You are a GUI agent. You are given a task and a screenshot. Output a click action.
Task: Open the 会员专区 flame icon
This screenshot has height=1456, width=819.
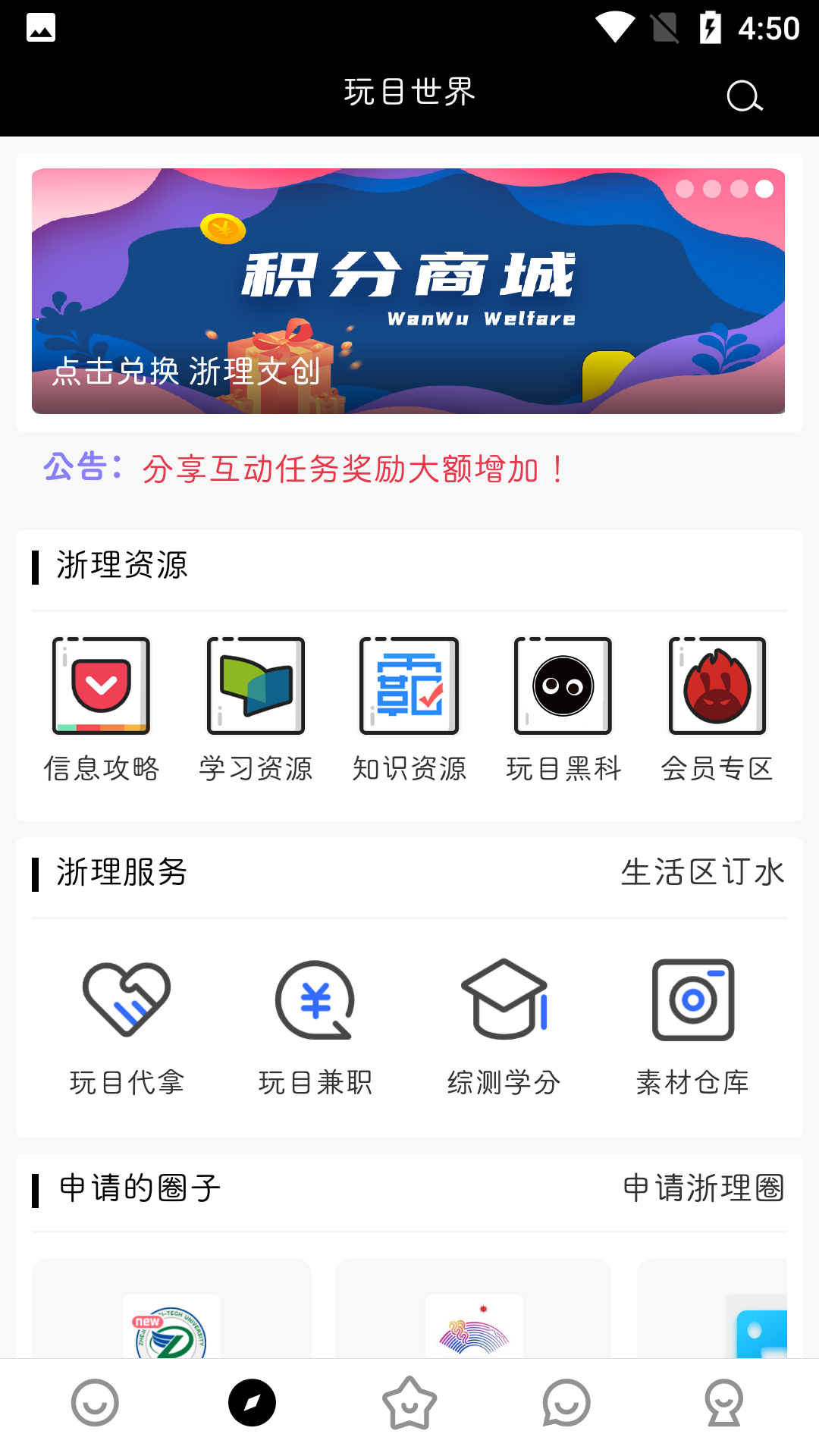(x=717, y=685)
